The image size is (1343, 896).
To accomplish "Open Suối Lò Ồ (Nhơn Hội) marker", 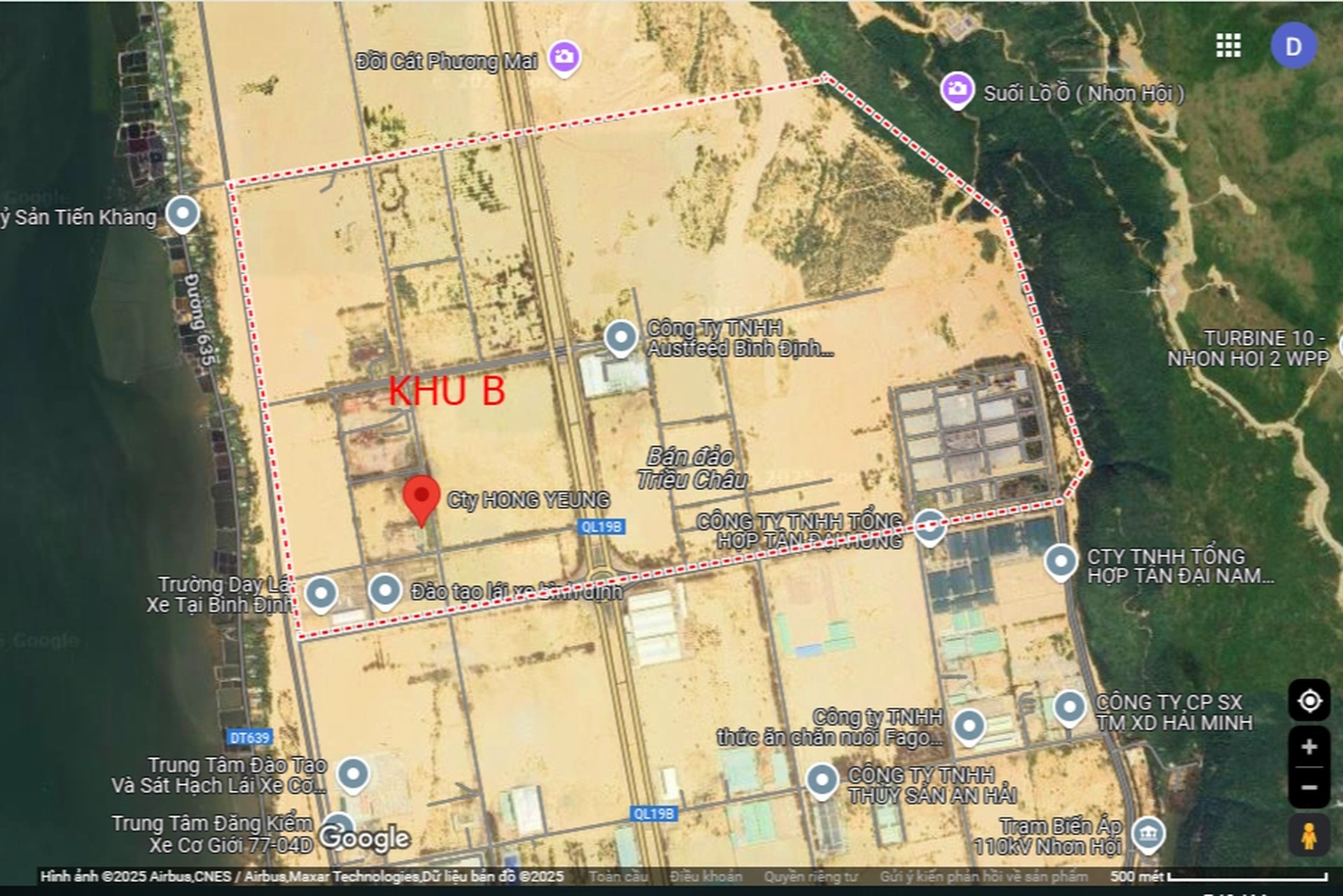I will [957, 88].
